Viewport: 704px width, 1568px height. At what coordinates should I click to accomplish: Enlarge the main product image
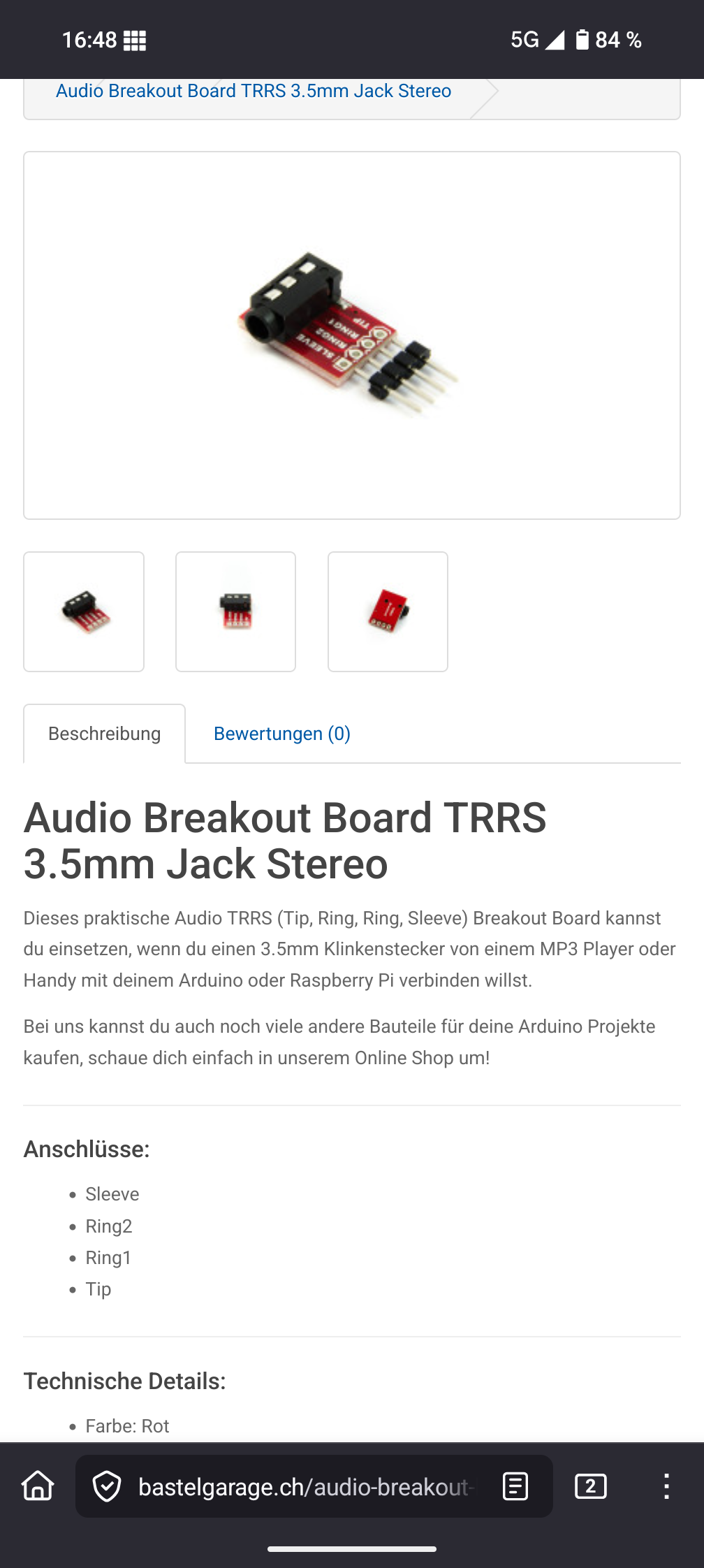351,335
